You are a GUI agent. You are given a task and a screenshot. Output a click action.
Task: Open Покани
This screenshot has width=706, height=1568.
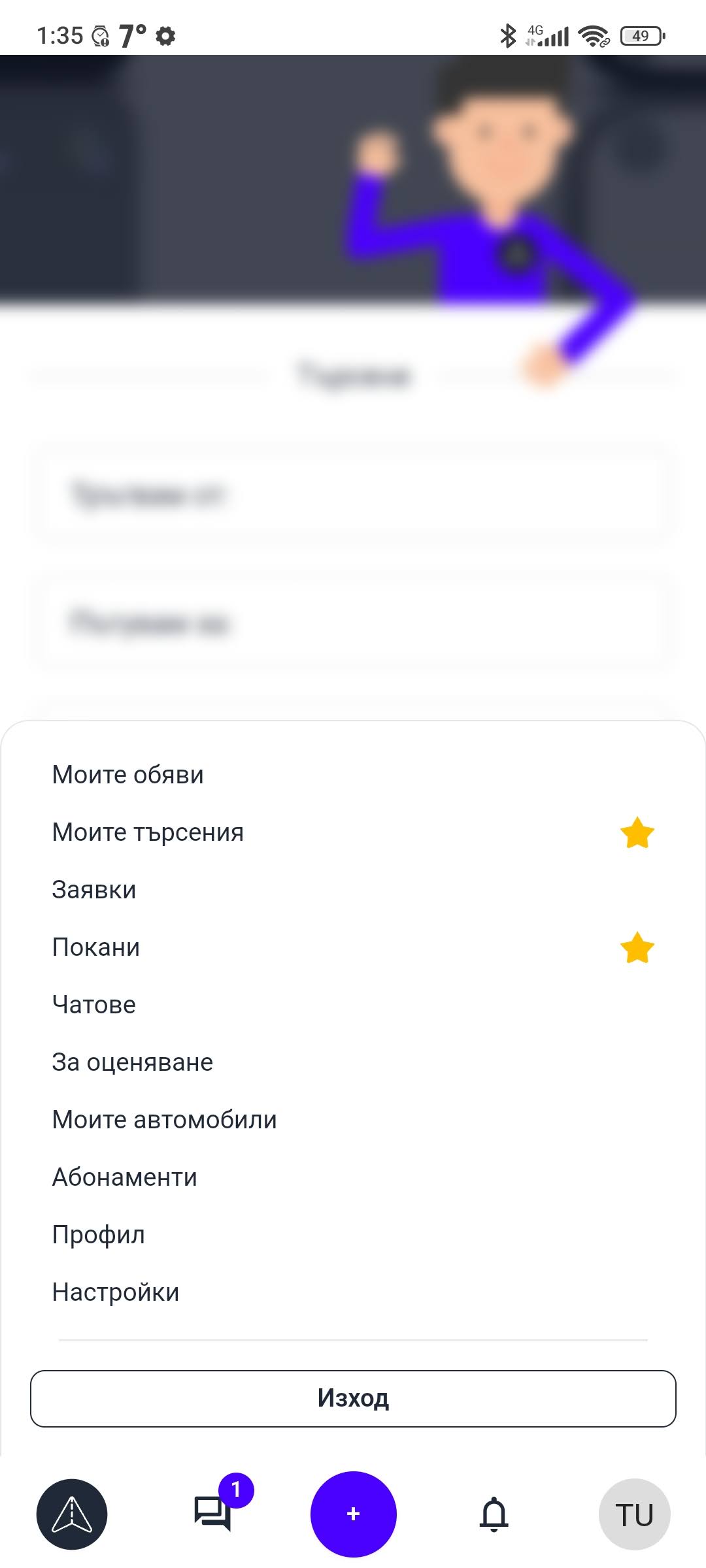point(353,947)
